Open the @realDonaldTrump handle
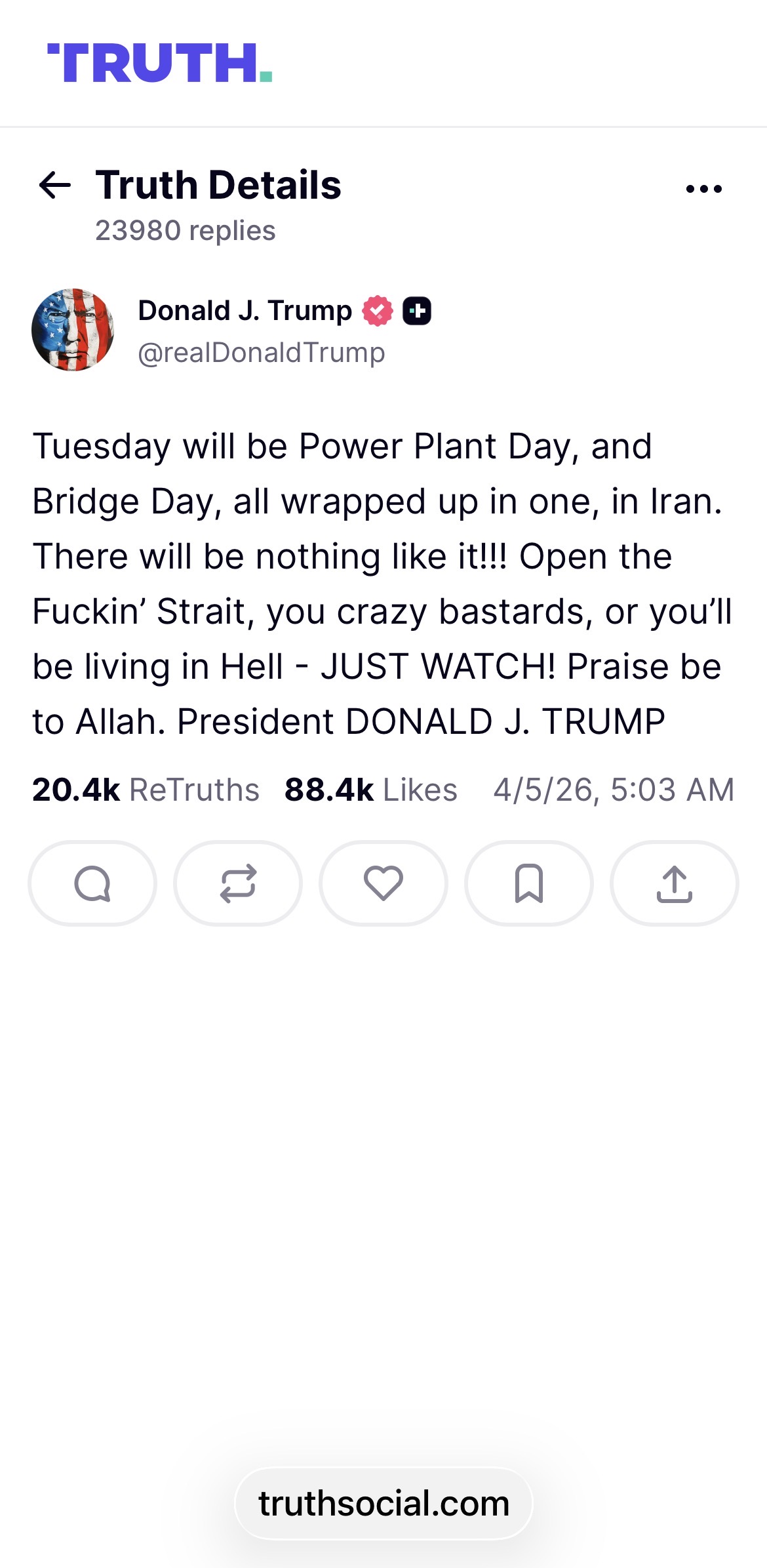 click(261, 353)
